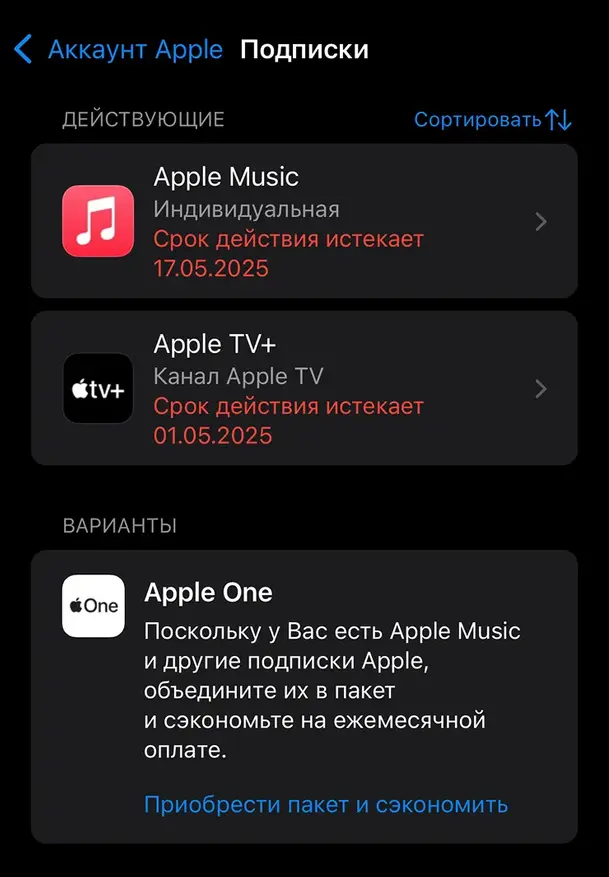Tap Сортировать to sort subscriptions
The width and height of the screenshot is (609, 877).
click(x=492, y=120)
